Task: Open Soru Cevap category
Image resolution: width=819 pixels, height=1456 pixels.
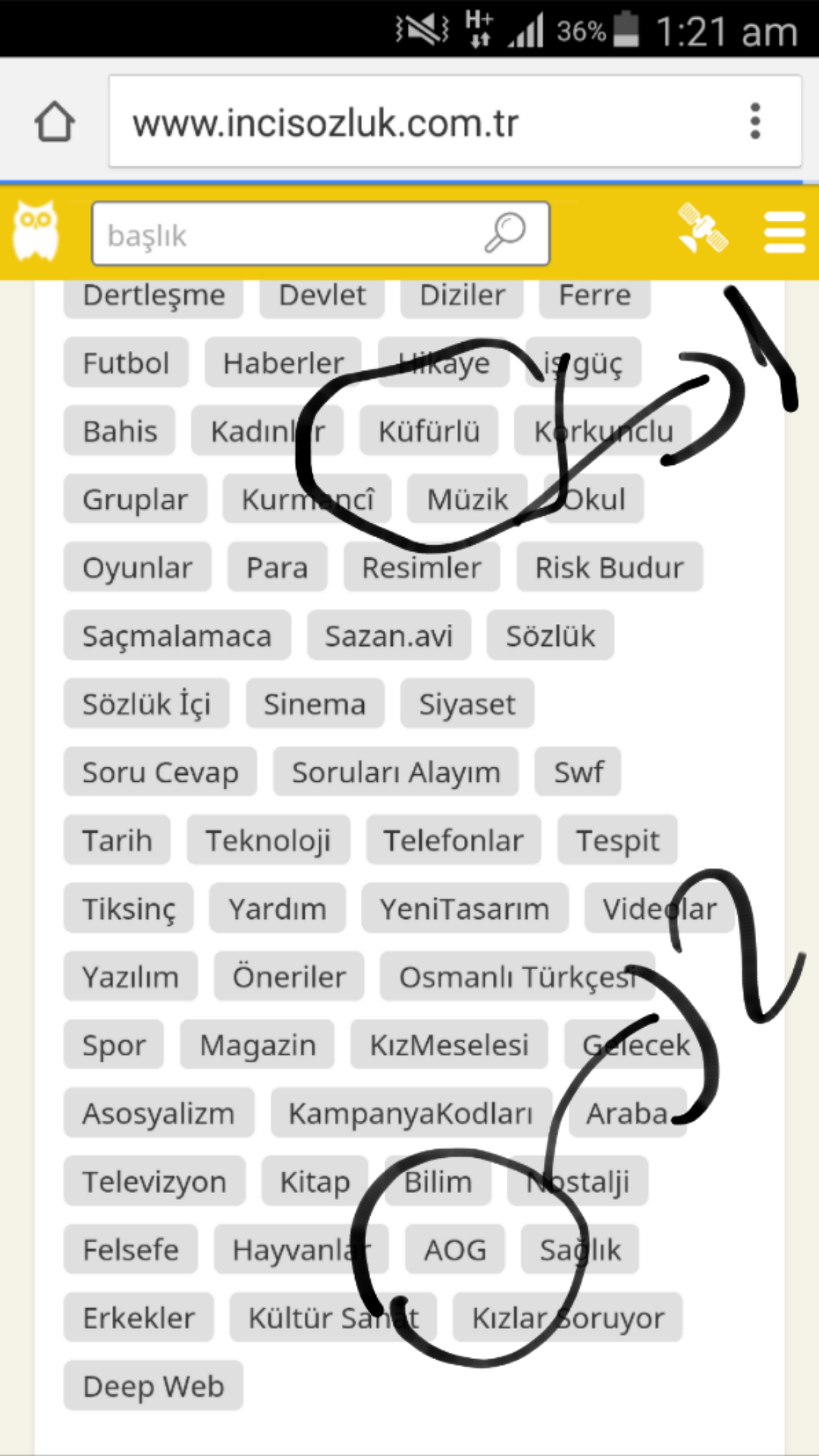Action: pyautogui.click(x=160, y=772)
